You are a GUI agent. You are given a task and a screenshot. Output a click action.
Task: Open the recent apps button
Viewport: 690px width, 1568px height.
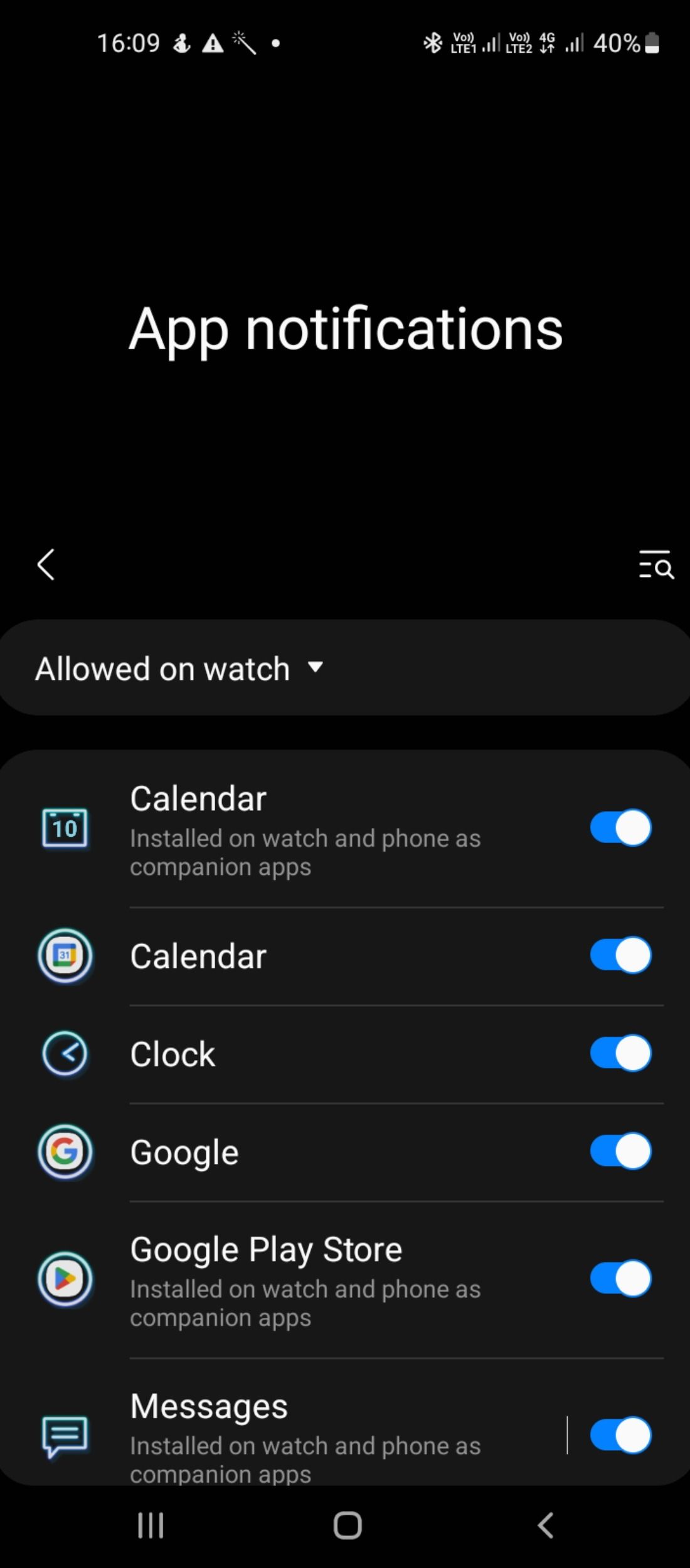click(151, 1525)
